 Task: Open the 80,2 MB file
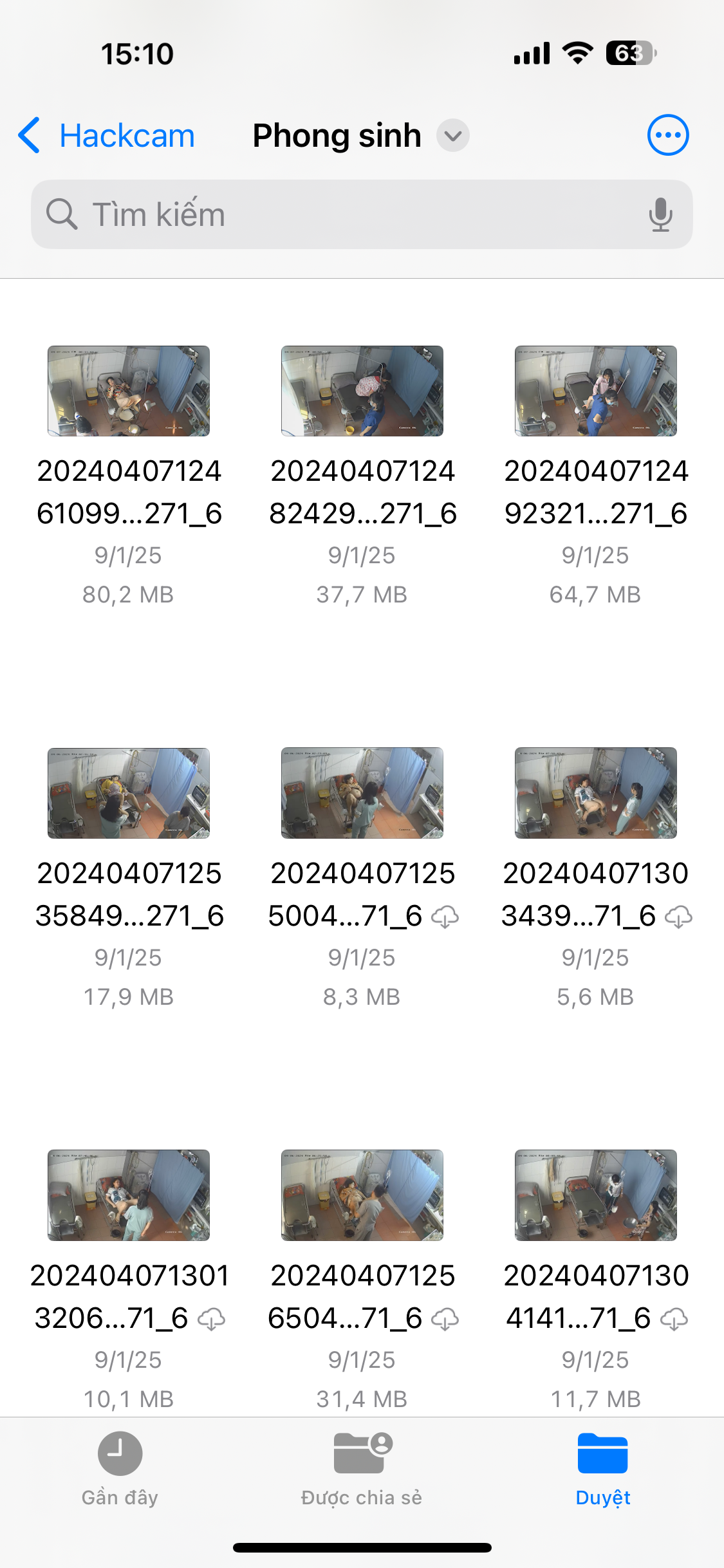coord(129,391)
